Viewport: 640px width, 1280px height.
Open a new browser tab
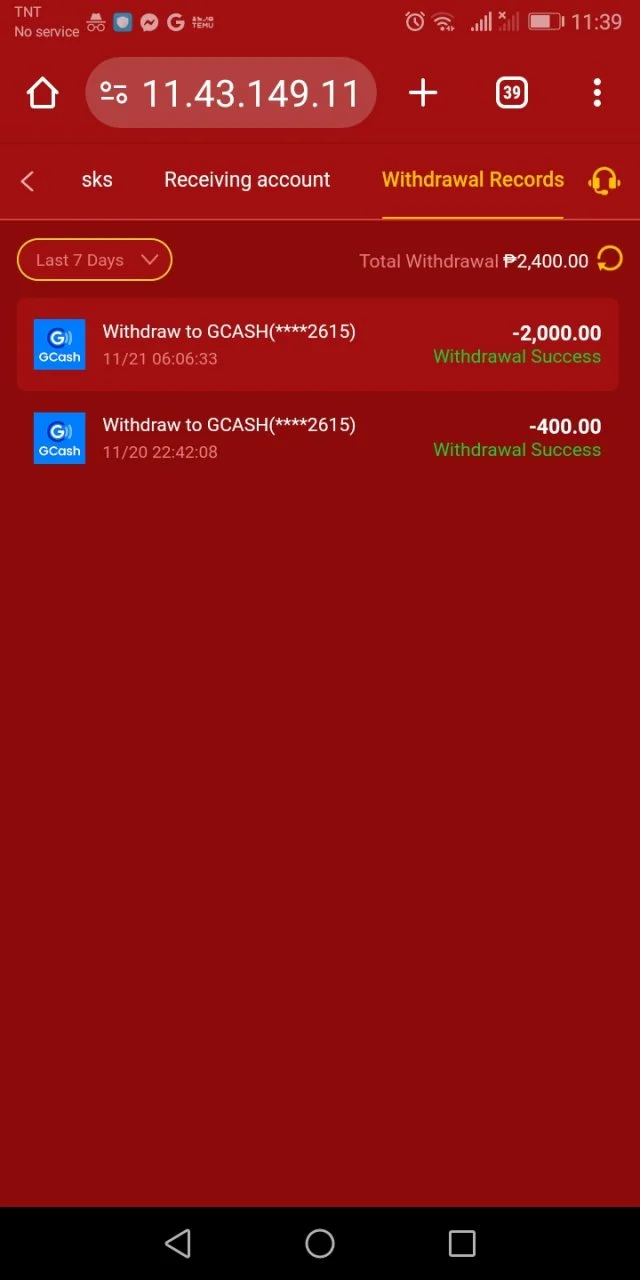(x=423, y=93)
